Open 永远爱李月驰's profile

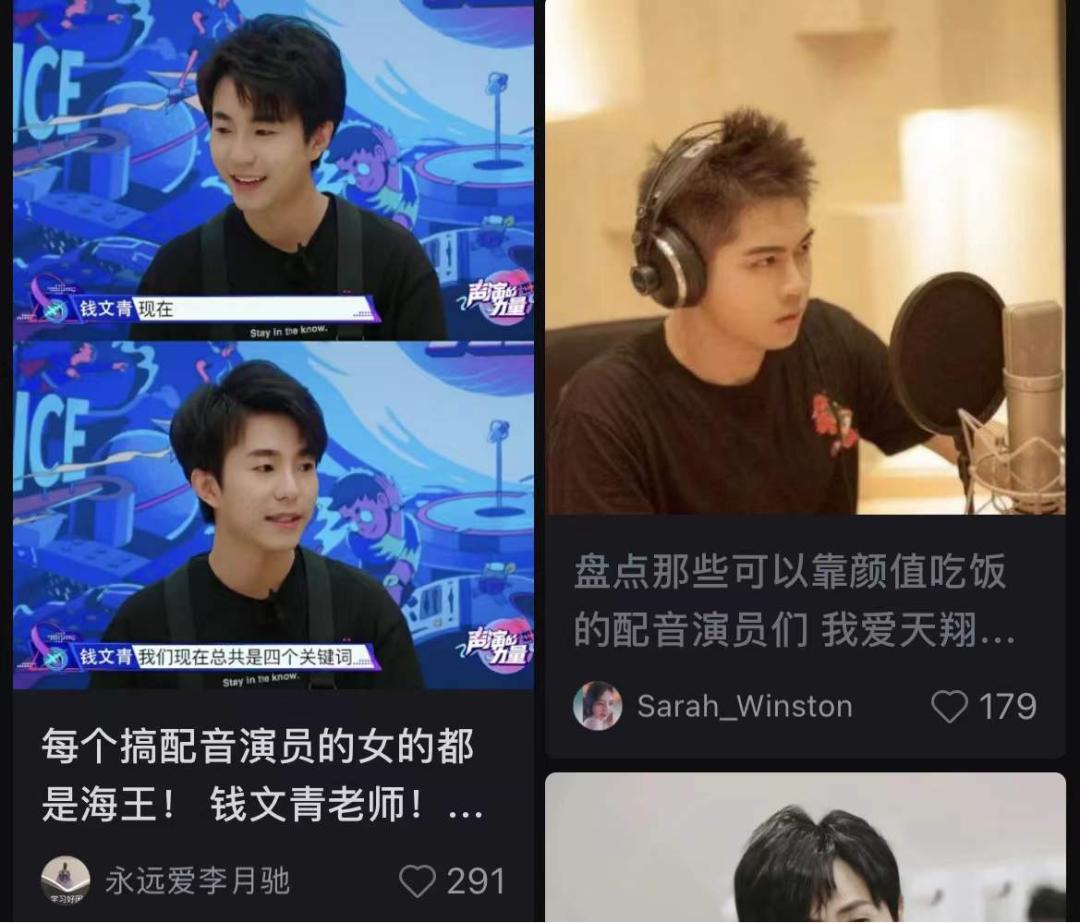point(66,881)
